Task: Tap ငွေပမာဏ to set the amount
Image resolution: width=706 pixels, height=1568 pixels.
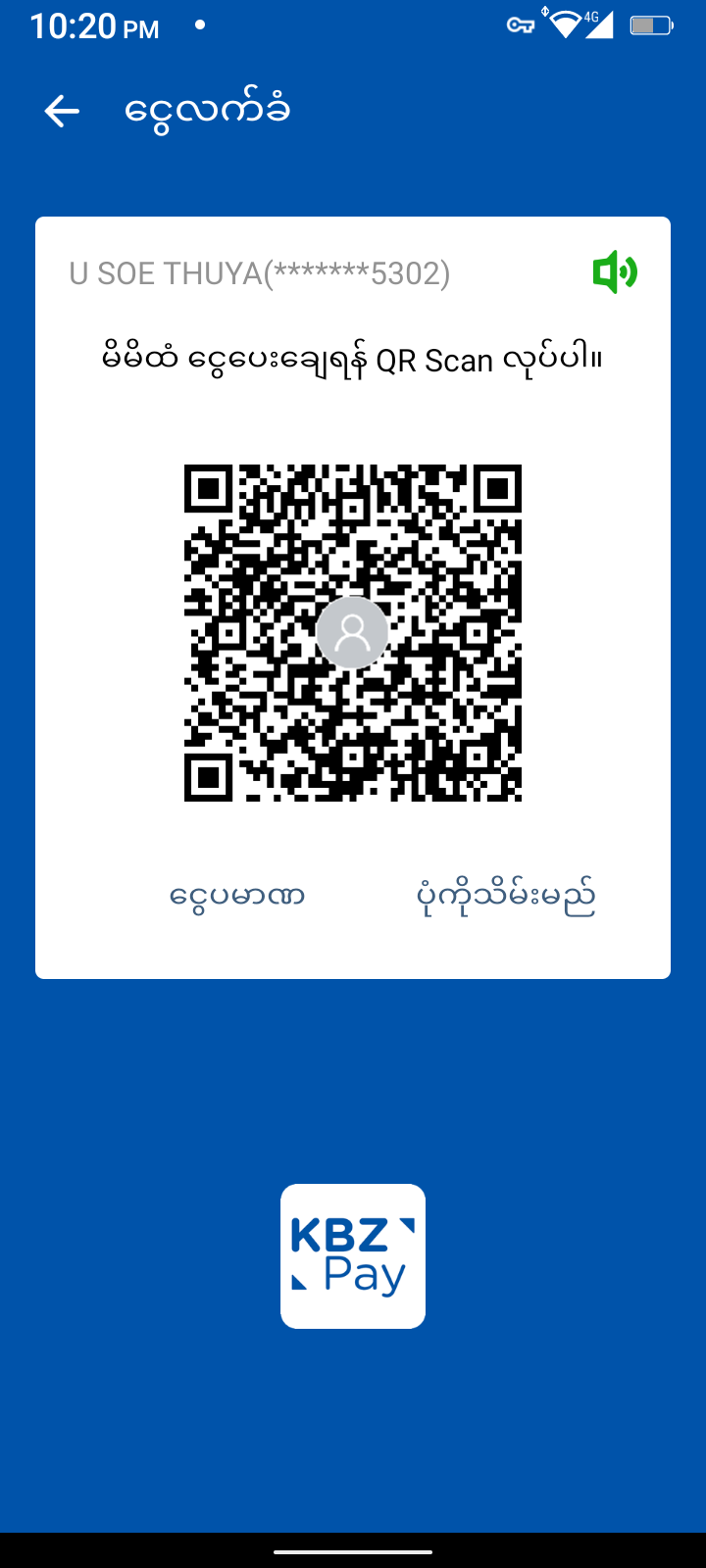Action: (237, 897)
